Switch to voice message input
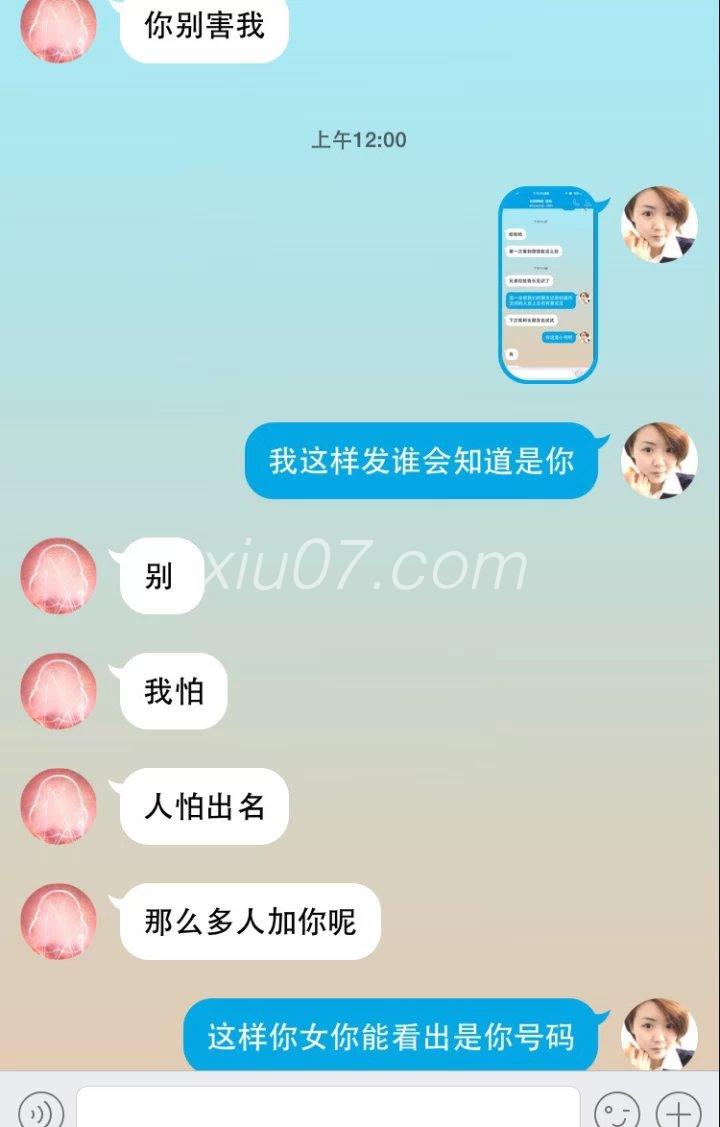Viewport: 720px width, 1127px height. (x=40, y=1110)
